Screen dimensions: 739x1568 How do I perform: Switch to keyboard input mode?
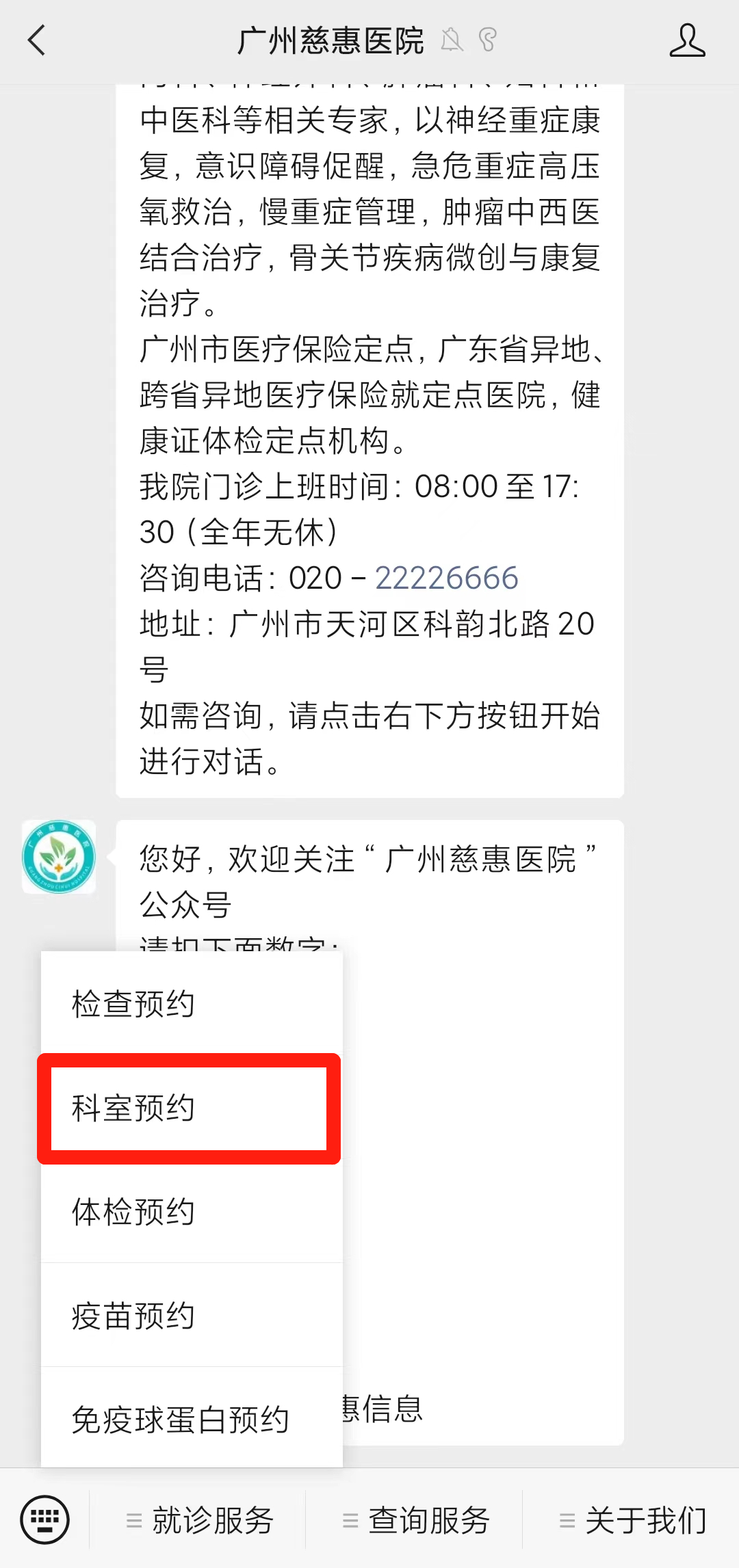(x=45, y=1520)
